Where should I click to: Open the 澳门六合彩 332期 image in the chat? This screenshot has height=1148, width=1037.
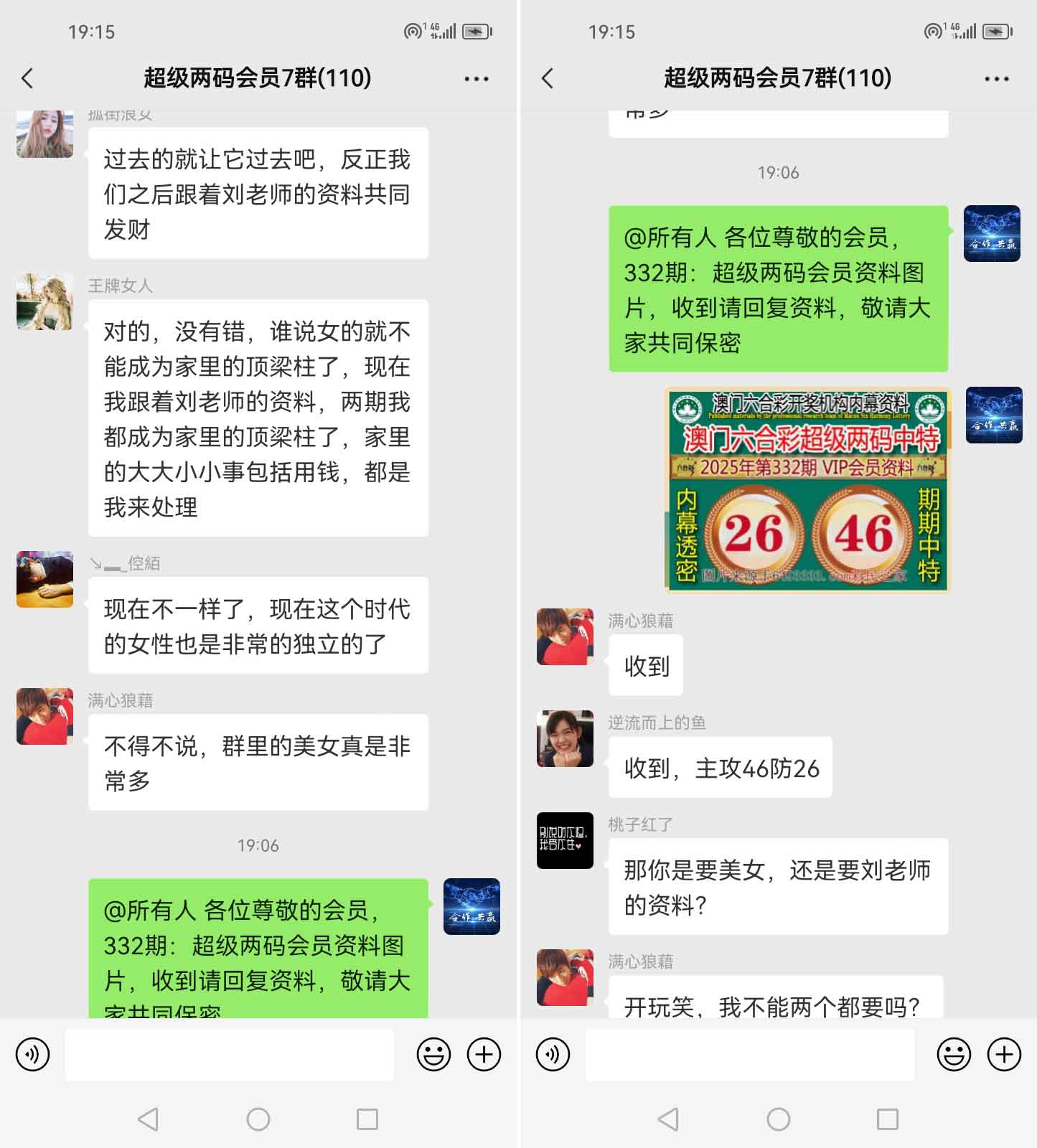point(808,490)
